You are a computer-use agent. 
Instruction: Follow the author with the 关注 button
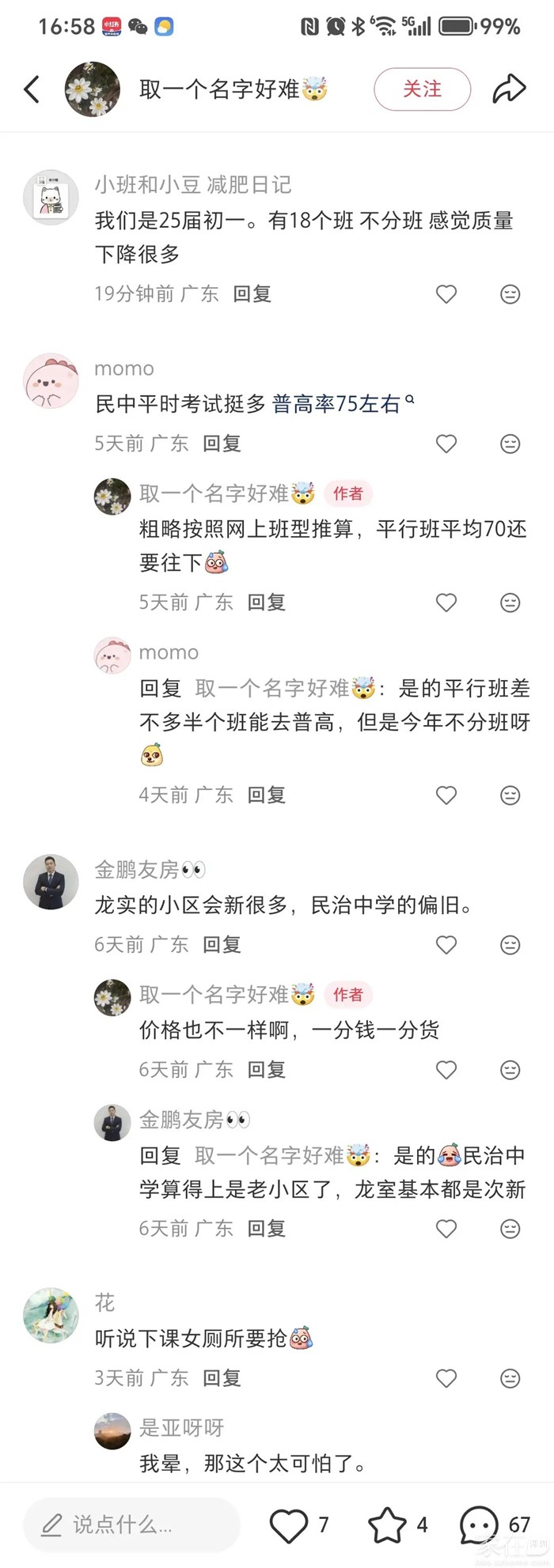click(422, 89)
